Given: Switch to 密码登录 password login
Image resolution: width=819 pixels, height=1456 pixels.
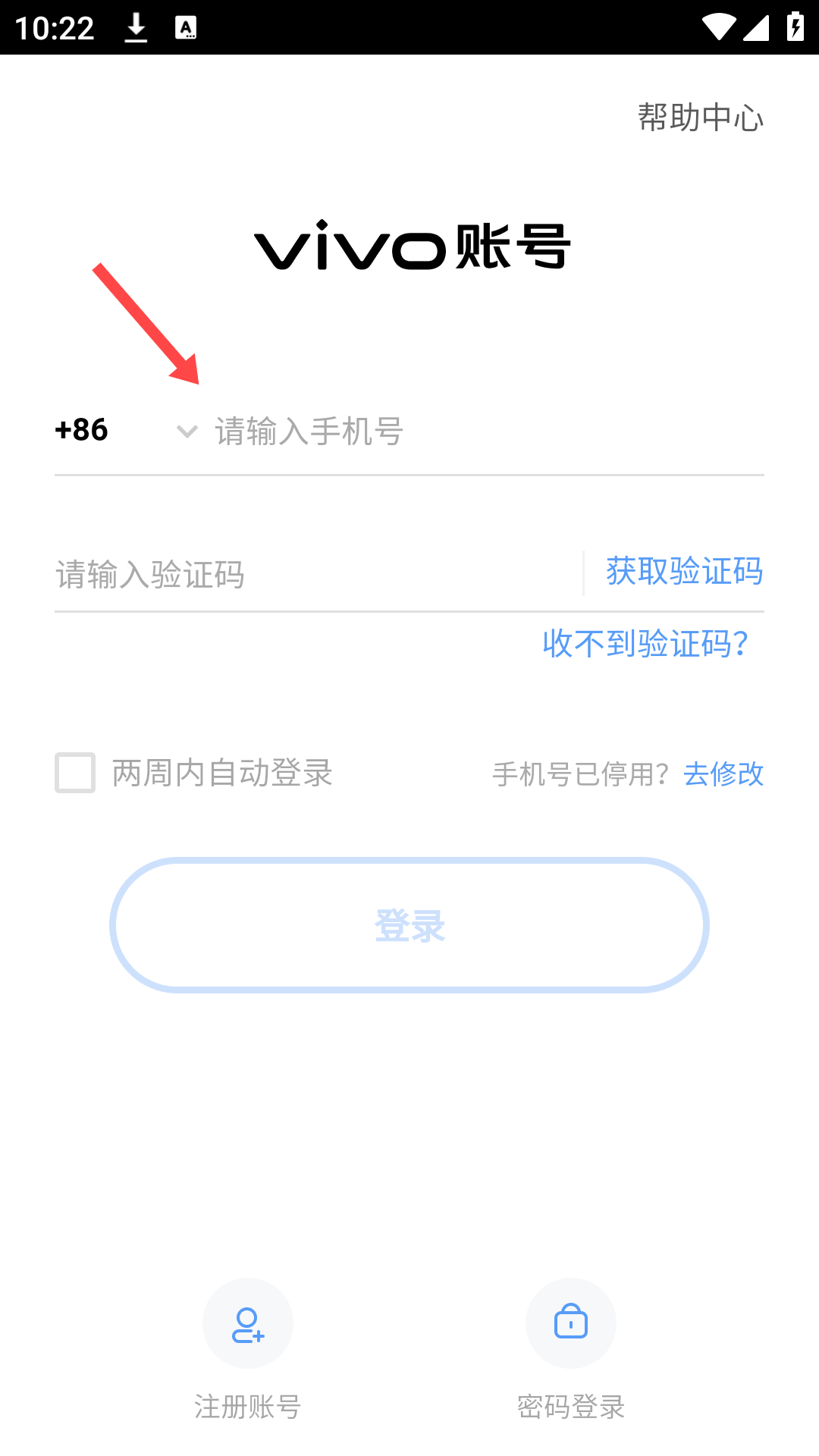Looking at the screenshot, I should (x=571, y=1324).
